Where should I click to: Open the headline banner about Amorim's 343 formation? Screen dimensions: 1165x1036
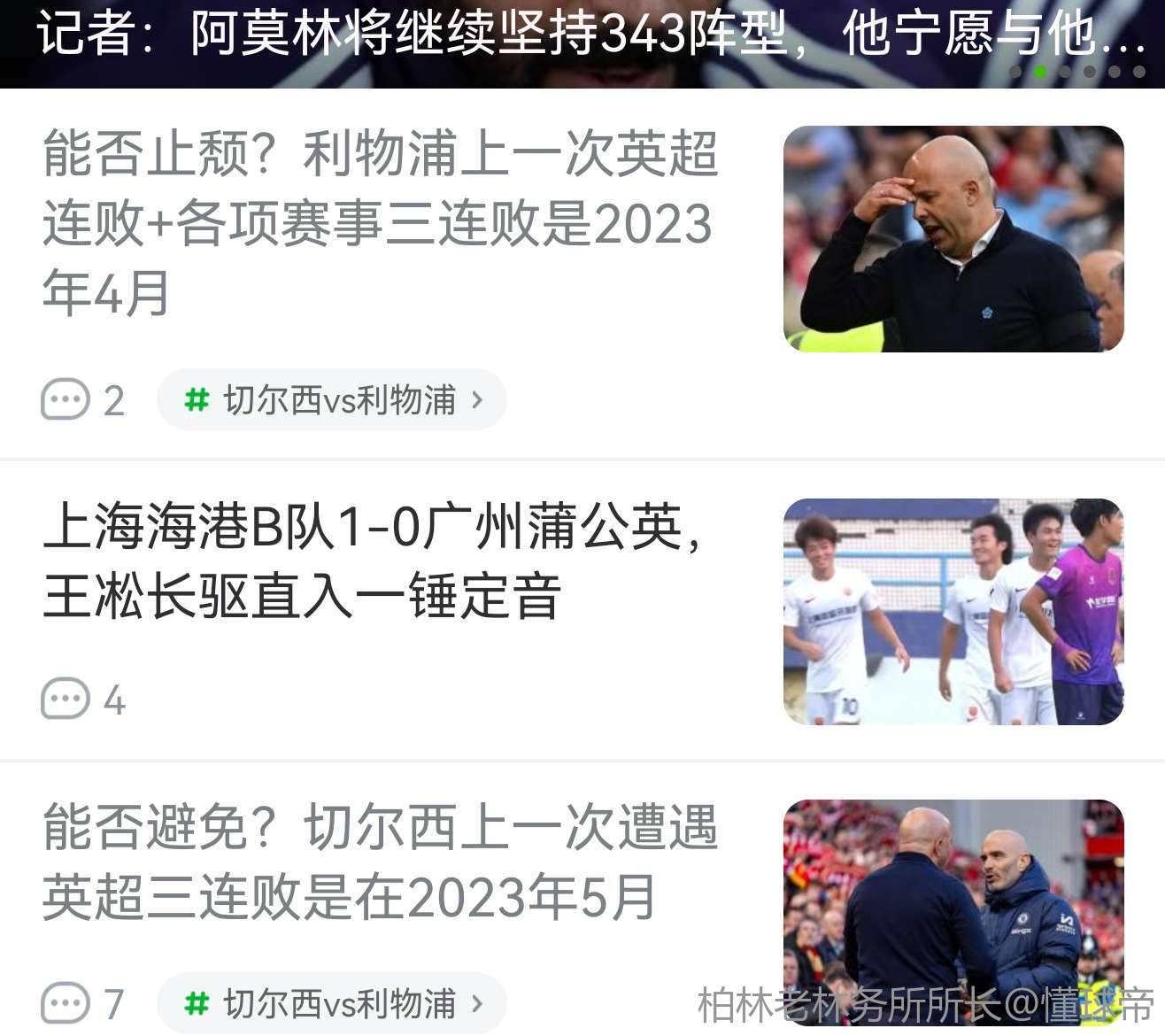pyautogui.click(x=531, y=35)
